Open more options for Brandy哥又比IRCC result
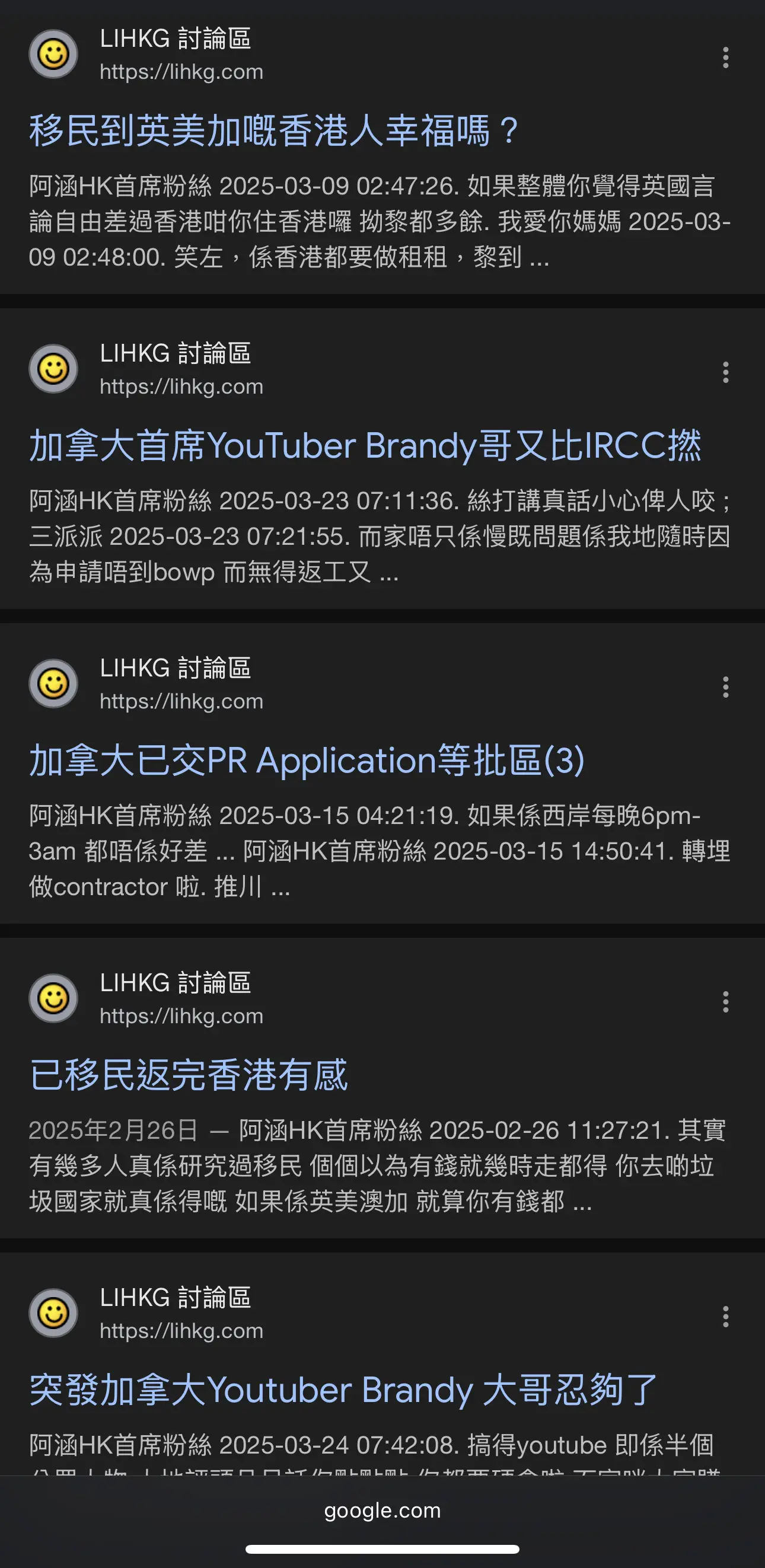765x1568 pixels. coord(725,372)
